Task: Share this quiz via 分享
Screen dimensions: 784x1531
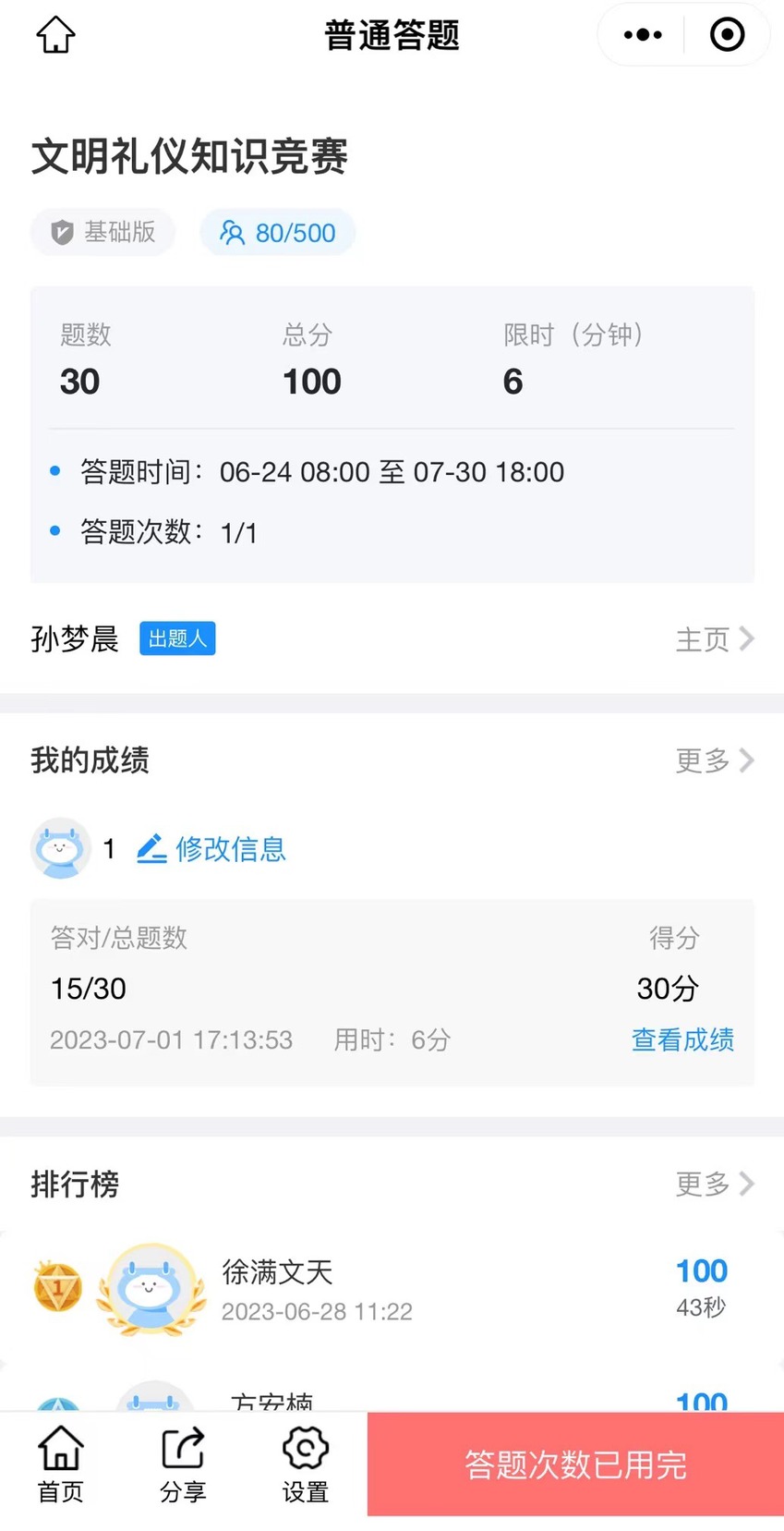Action: [183, 1464]
